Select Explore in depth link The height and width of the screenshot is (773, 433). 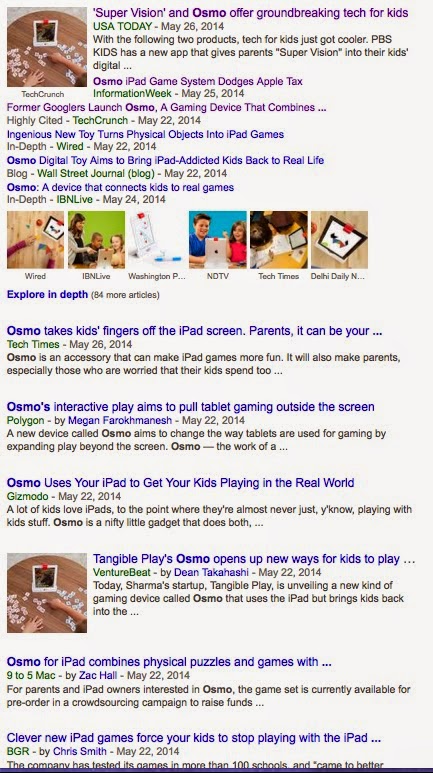47,295
